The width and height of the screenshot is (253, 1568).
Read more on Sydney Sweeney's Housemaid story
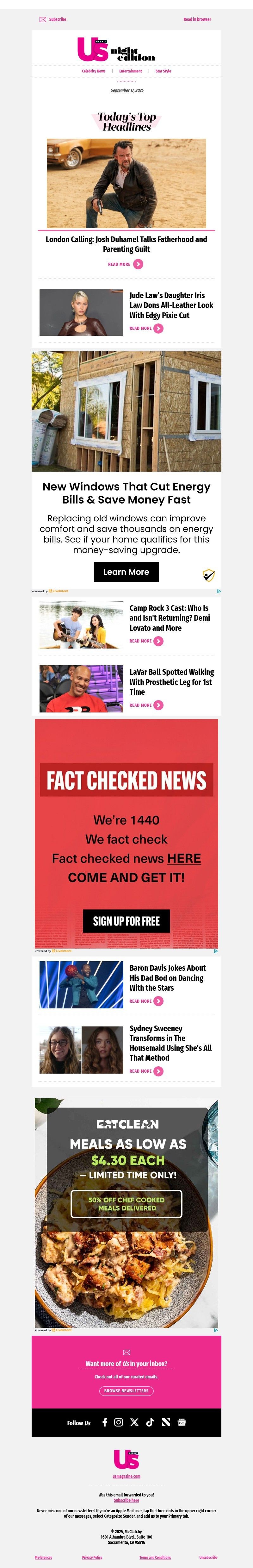(x=146, y=1071)
